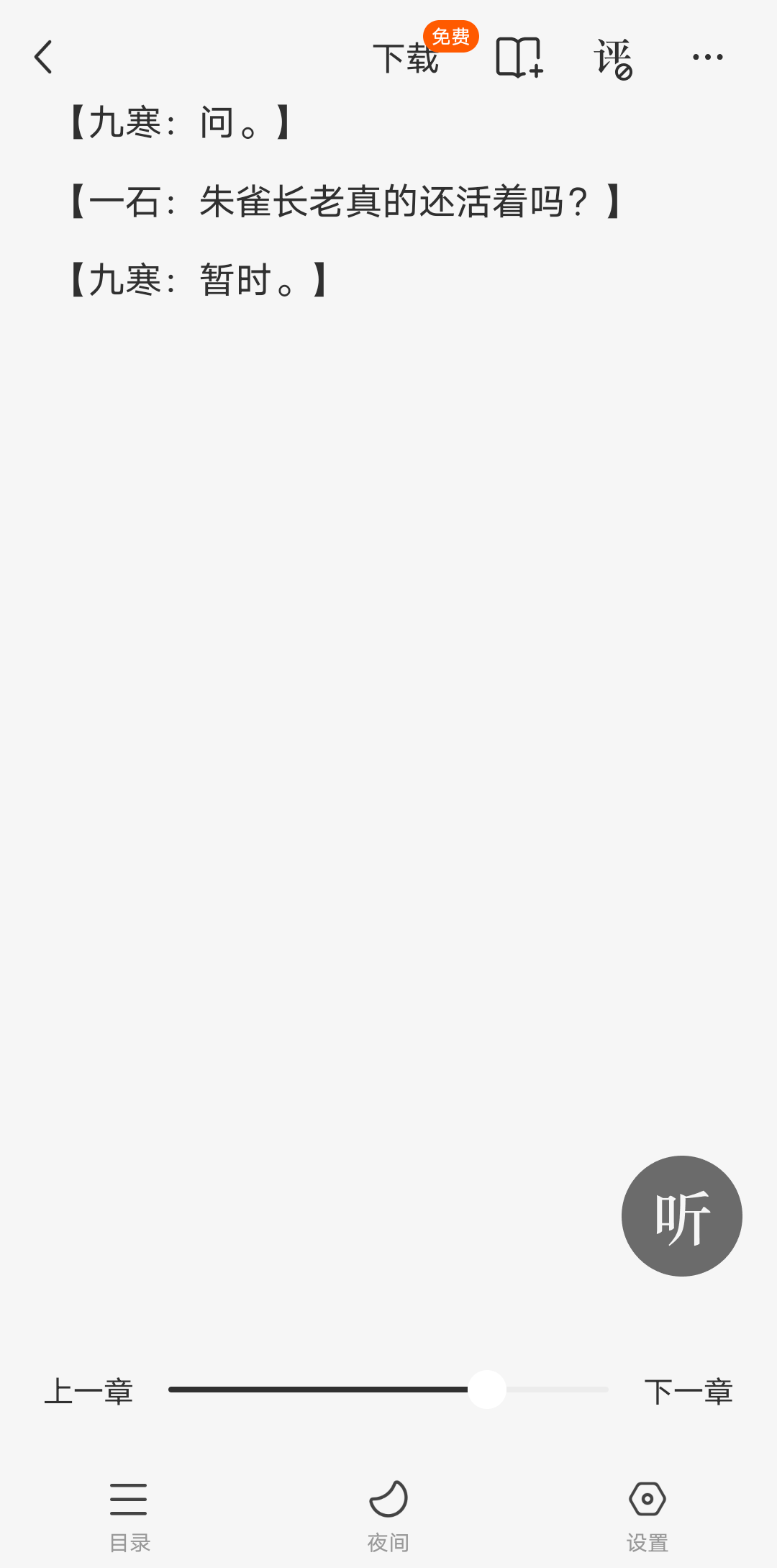The image size is (777, 1568).
Task: Open the 设置 reading settings
Action: tap(647, 1511)
